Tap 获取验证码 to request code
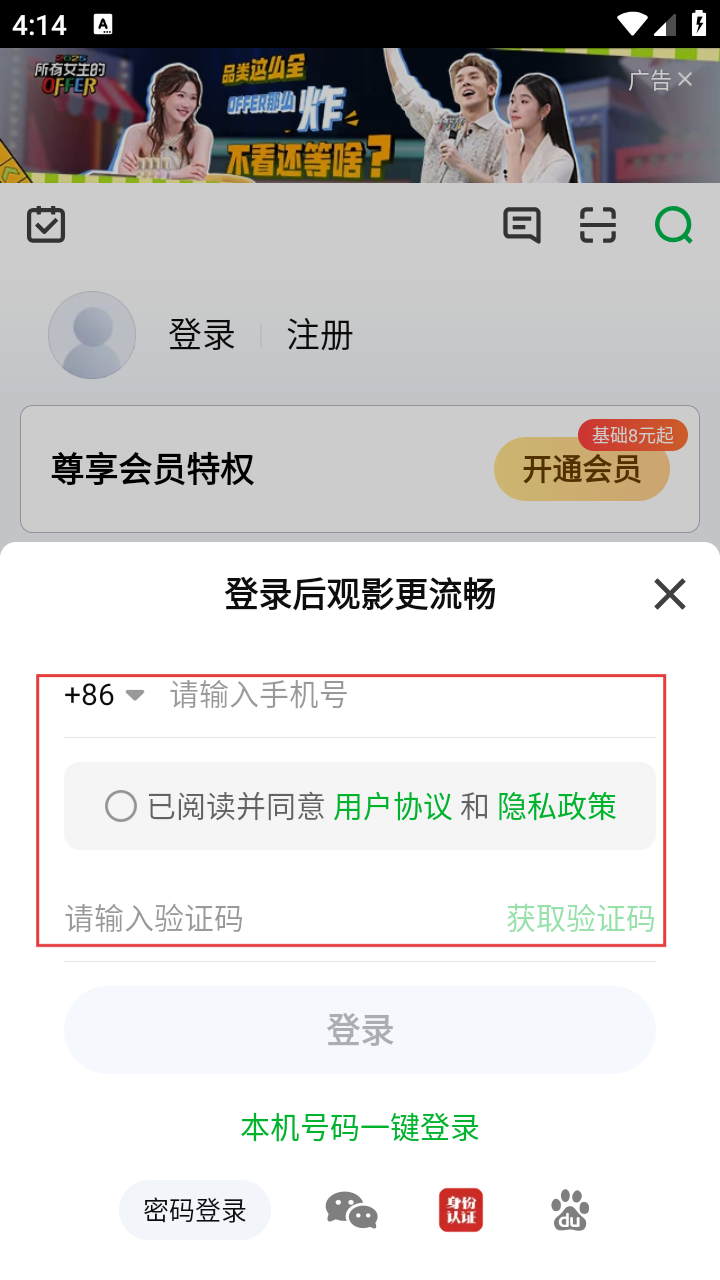Viewport: 720px width, 1280px height. click(580, 918)
